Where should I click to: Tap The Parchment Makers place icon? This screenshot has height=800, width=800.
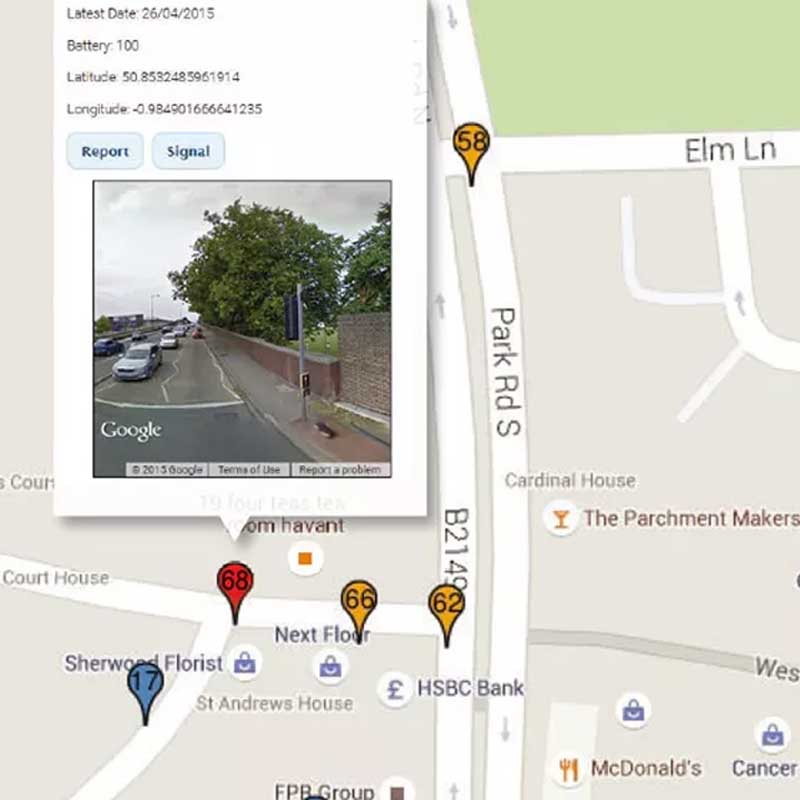coord(561,518)
